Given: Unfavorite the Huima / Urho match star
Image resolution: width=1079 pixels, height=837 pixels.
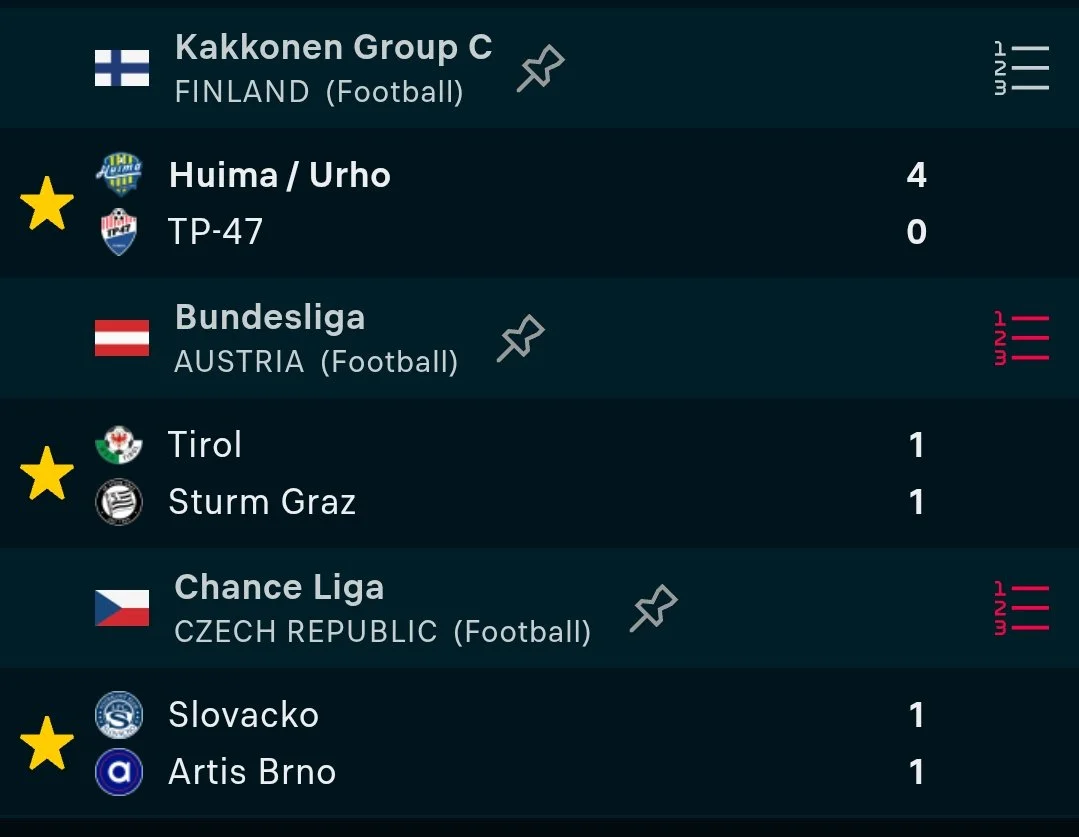Looking at the screenshot, I should pyautogui.click(x=47, y=203).
